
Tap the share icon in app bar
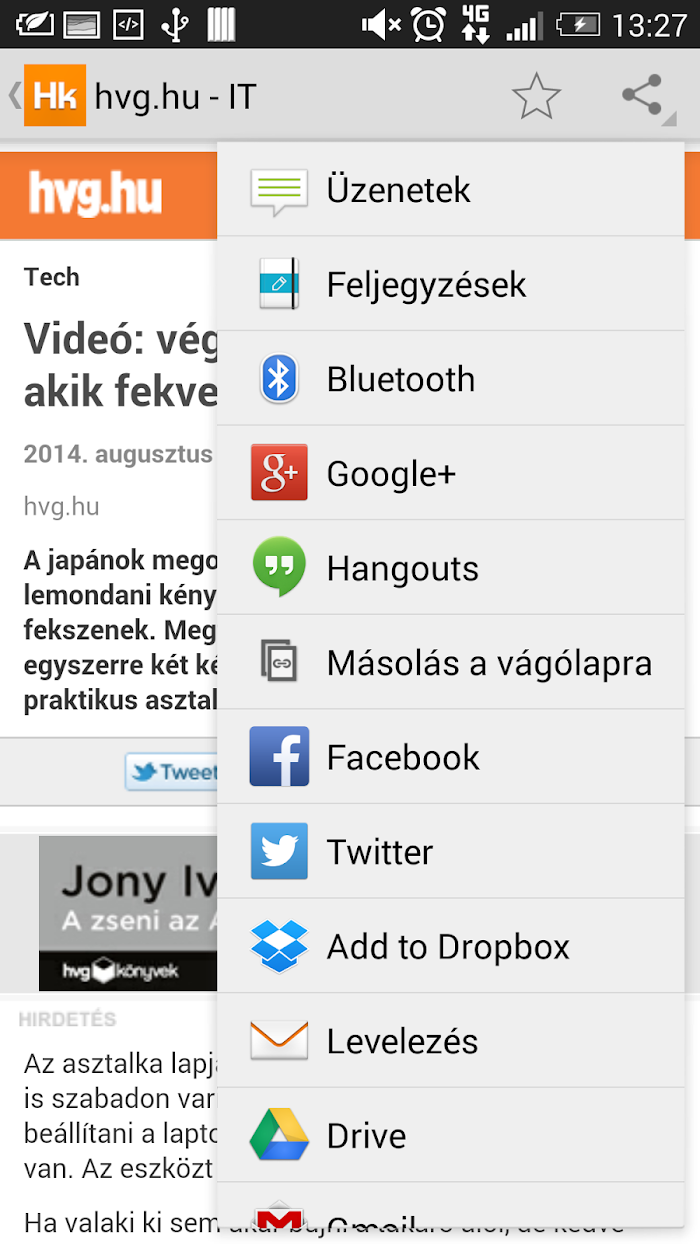[643, 96]
